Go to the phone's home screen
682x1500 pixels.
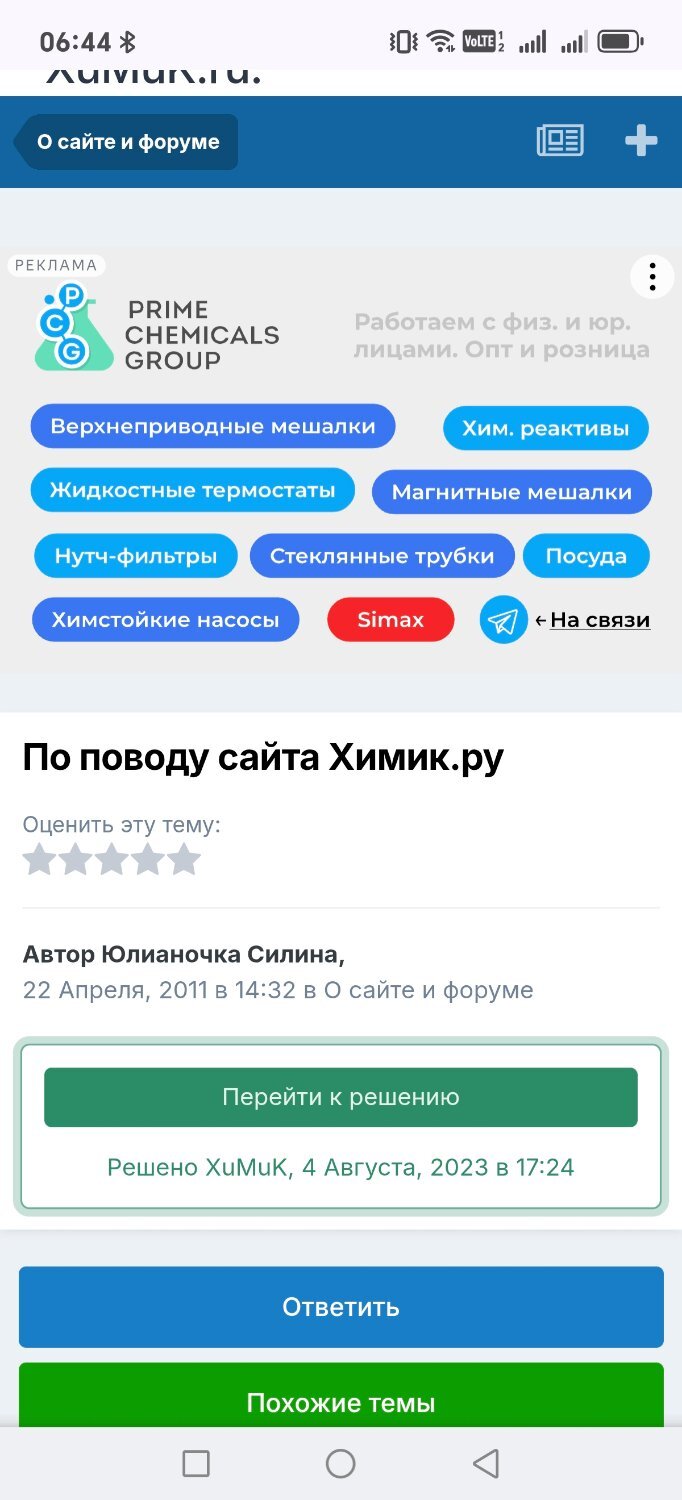coord(340,1464)
